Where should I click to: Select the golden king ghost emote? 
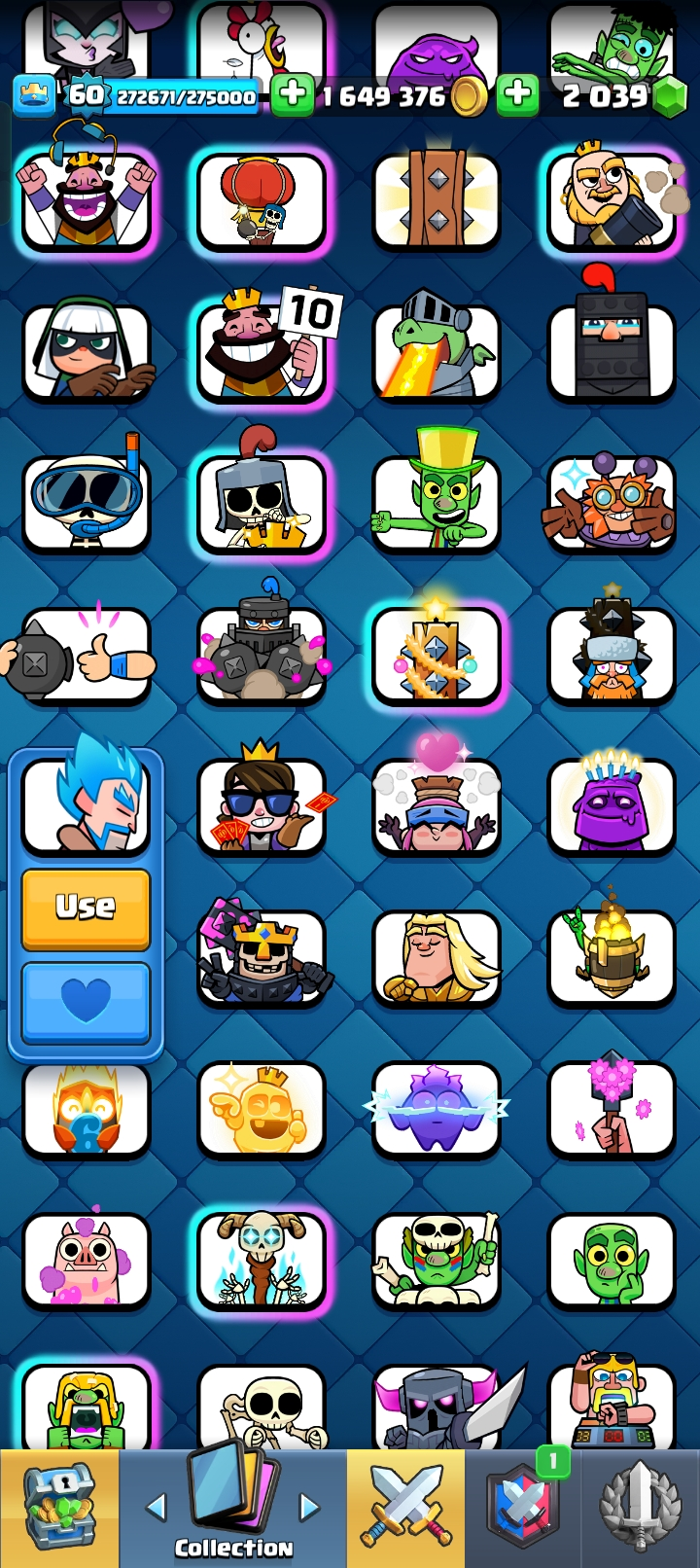262,1109
